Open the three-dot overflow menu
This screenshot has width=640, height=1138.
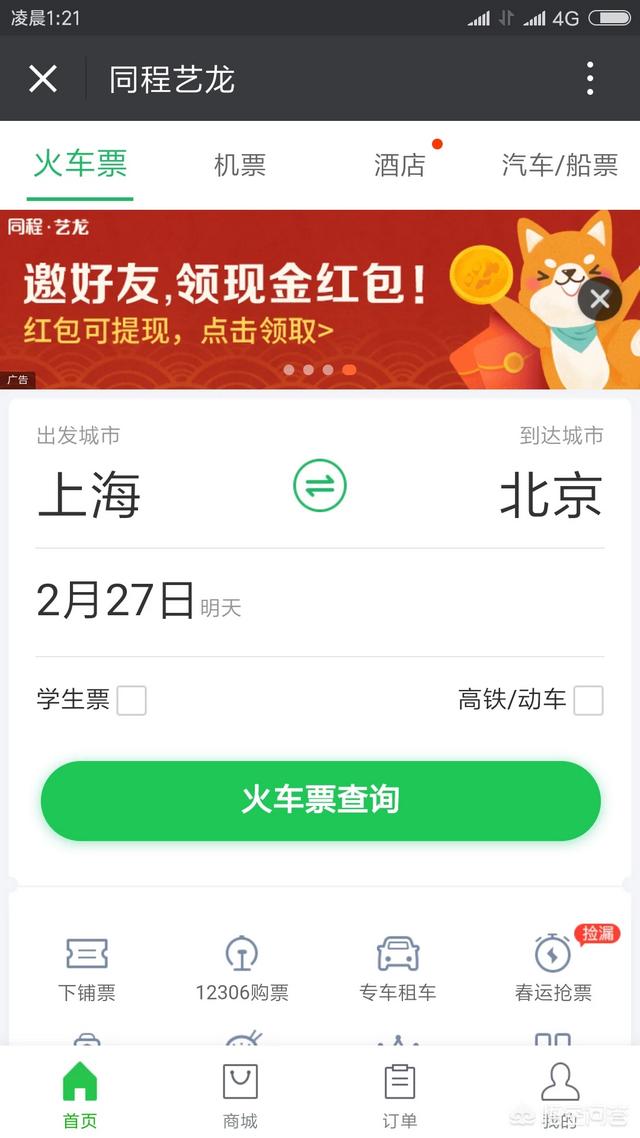(x=590, y=78)
